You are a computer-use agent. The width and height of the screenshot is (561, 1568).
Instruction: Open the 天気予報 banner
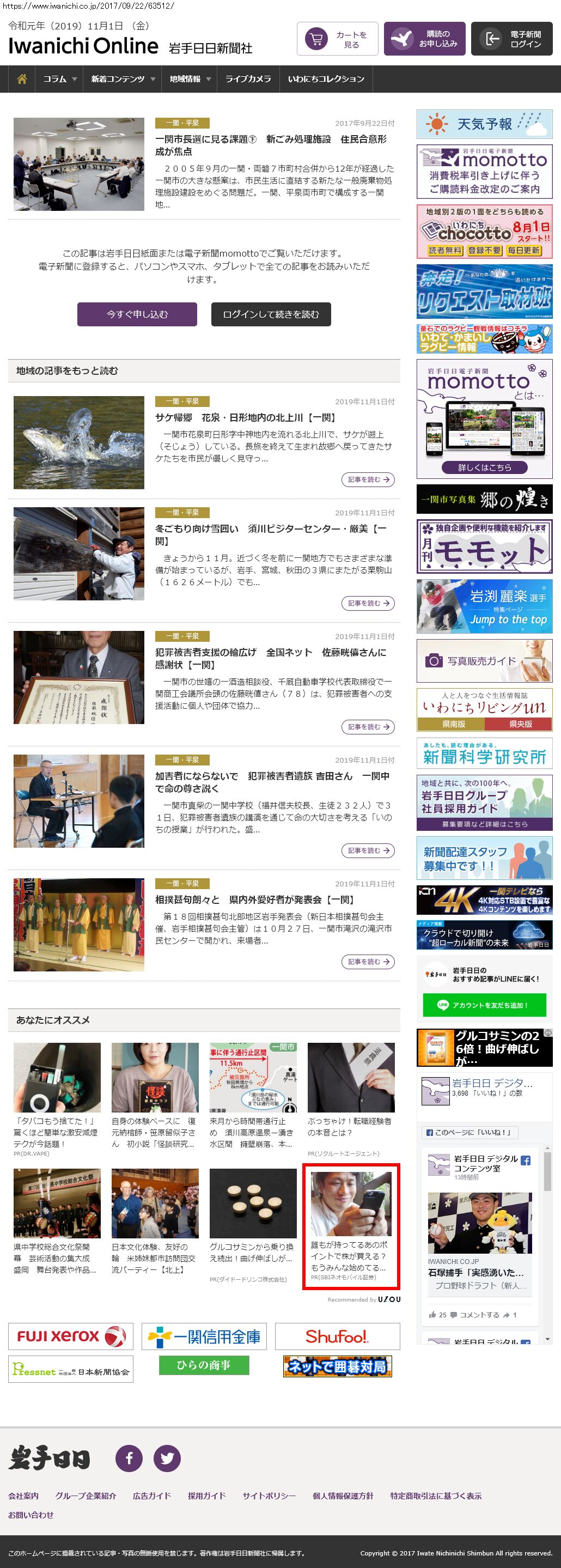484,124
